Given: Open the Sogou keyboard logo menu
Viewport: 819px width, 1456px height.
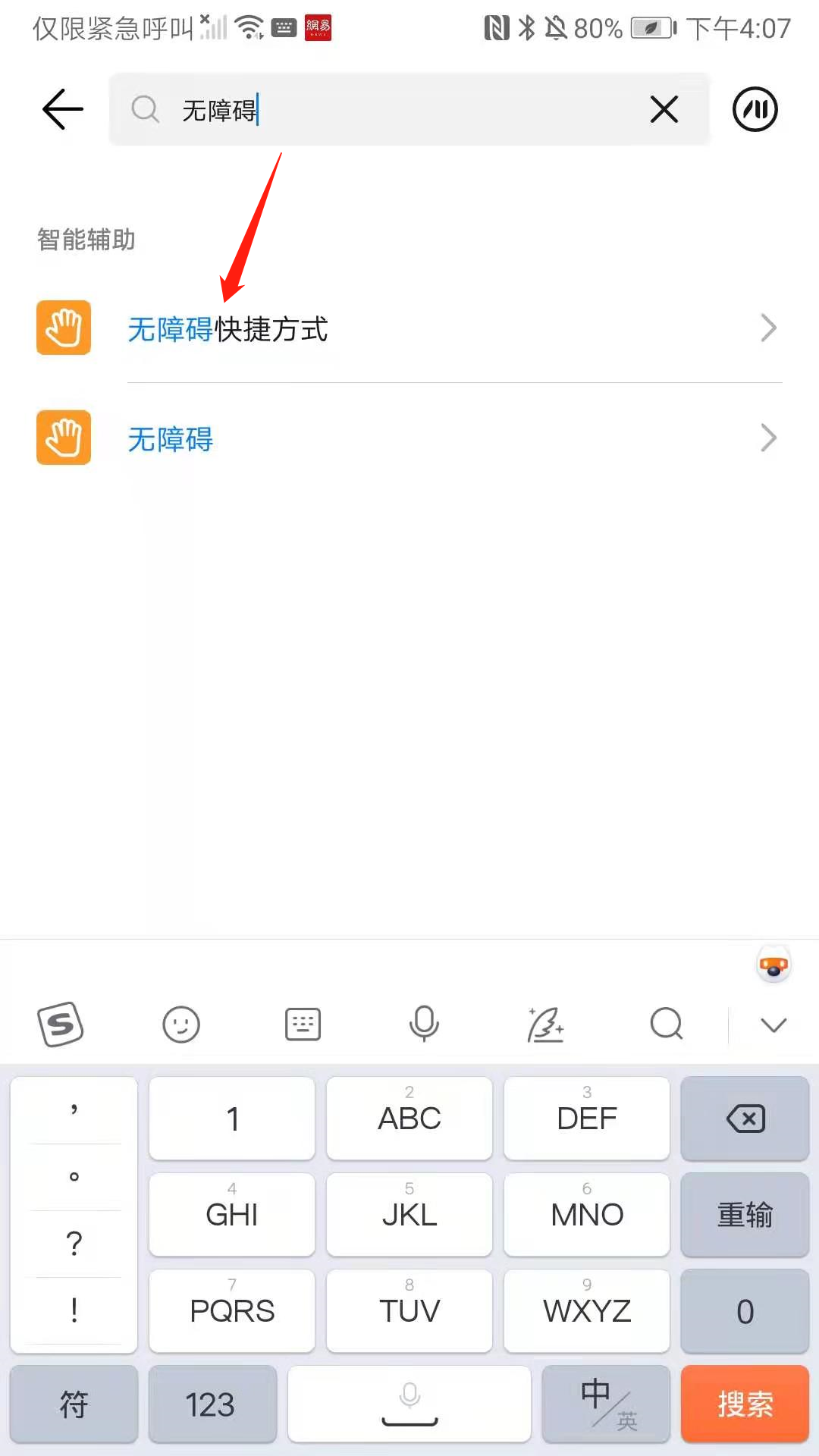Looking at the screenshot, I should tap(61, 1025).
